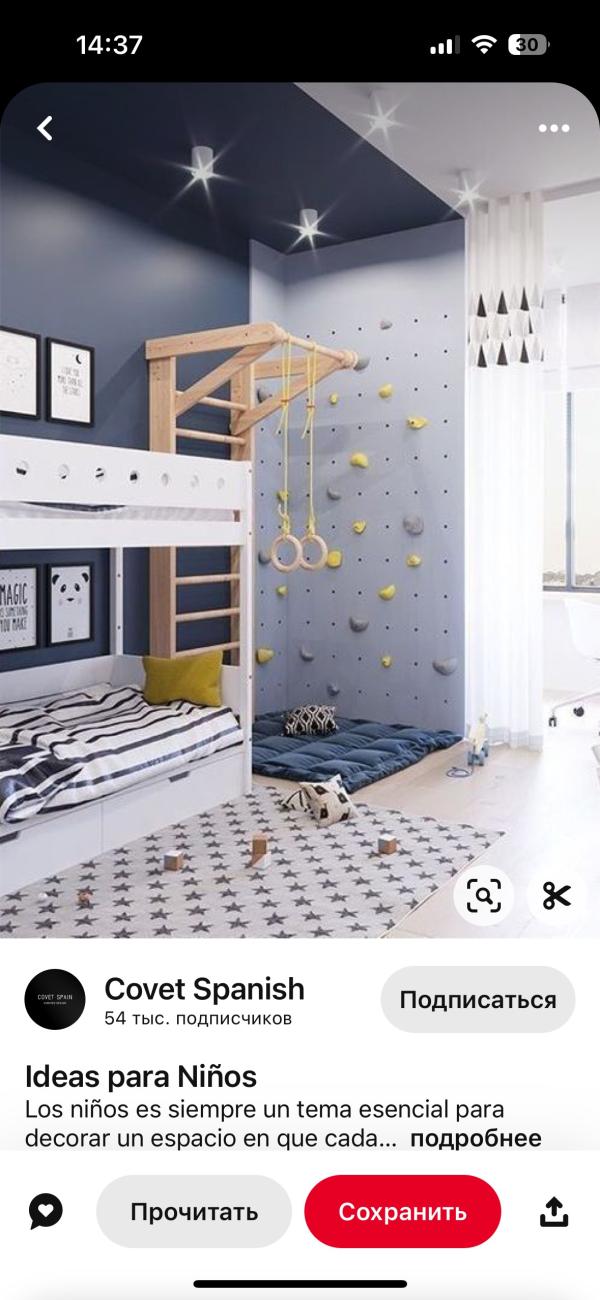The width and height of the screenshot is (600, 1300).
Task: Open the article with Прочитать
Action: coord(194,1212)
